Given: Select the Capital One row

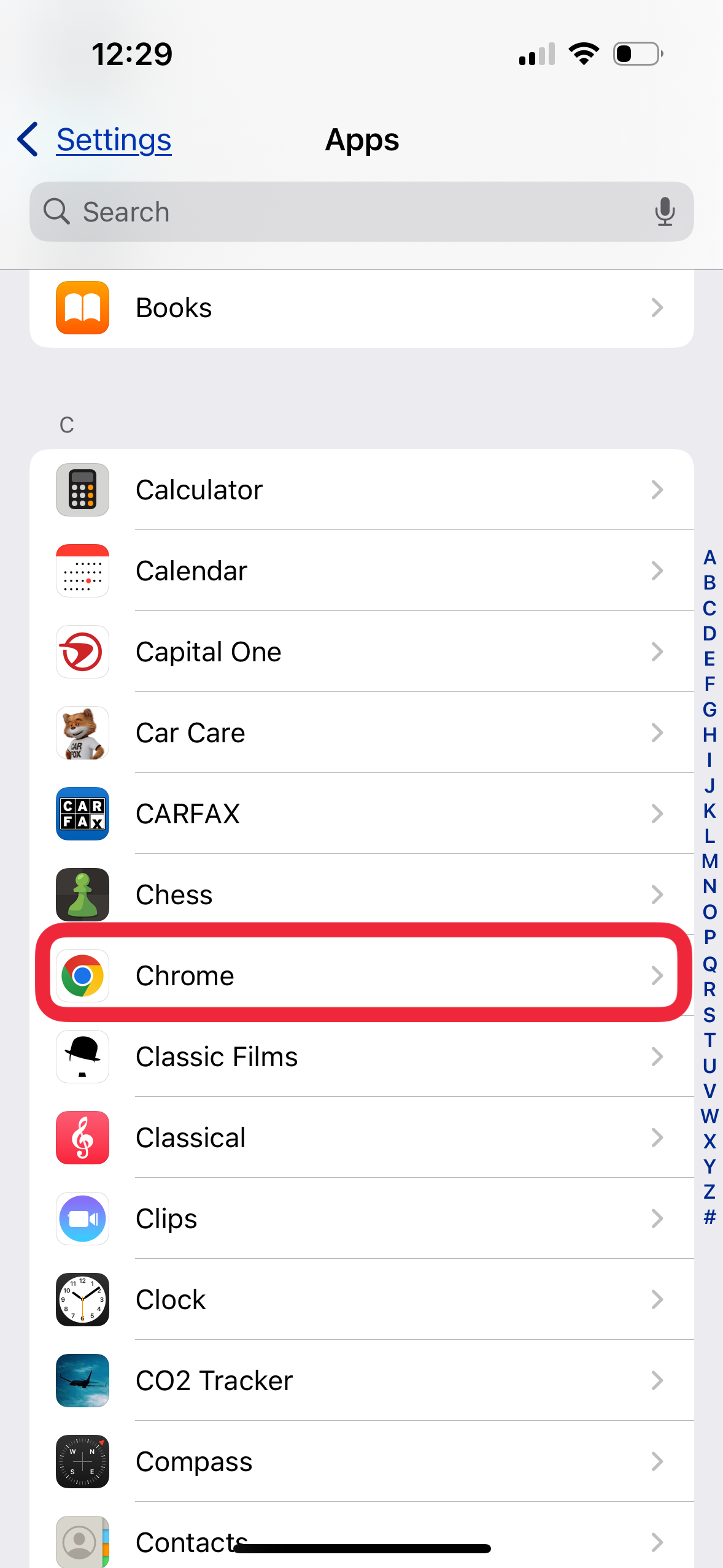Looking at the screenshot, I should [x=361, y=651].
